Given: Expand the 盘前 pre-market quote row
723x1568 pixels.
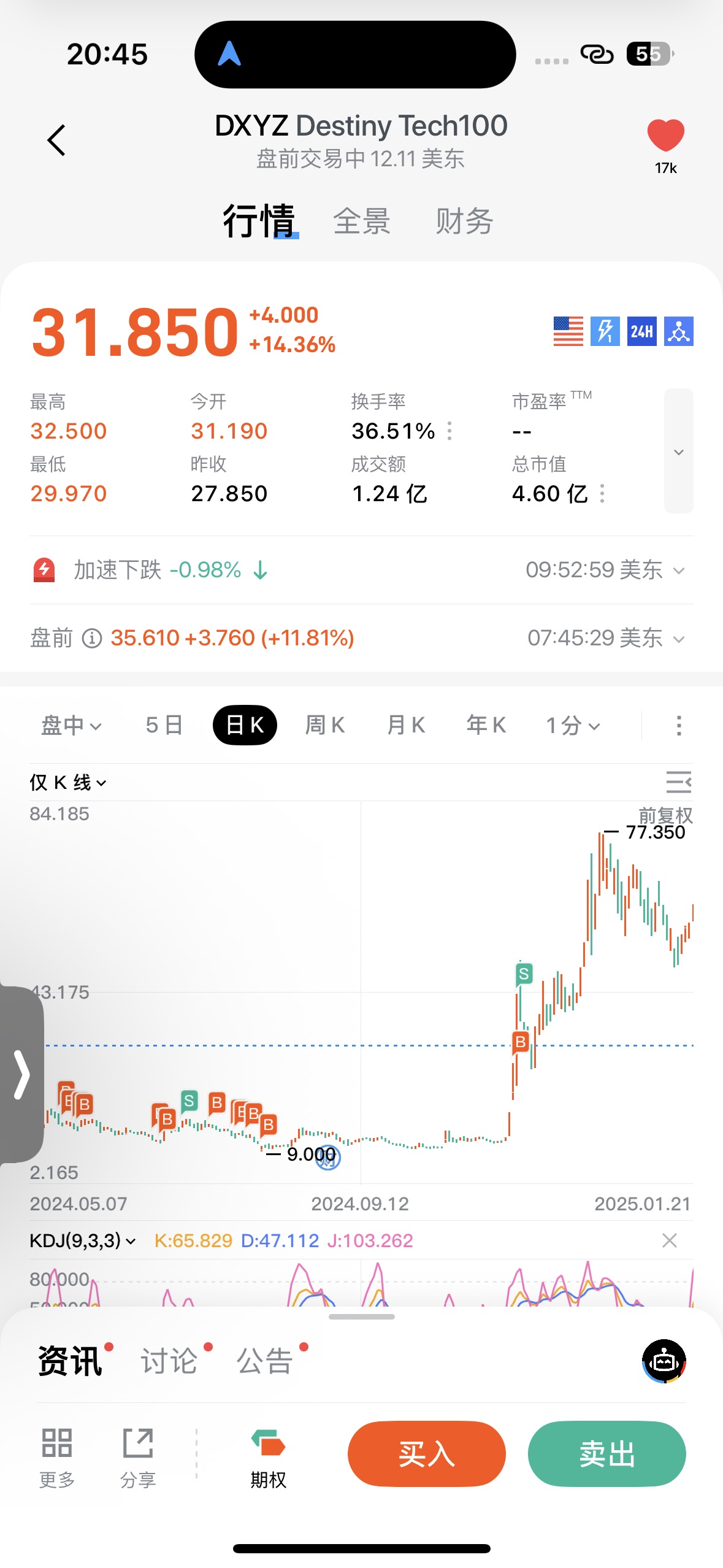Looking at the screenshot, I should (x=678, y=639).
